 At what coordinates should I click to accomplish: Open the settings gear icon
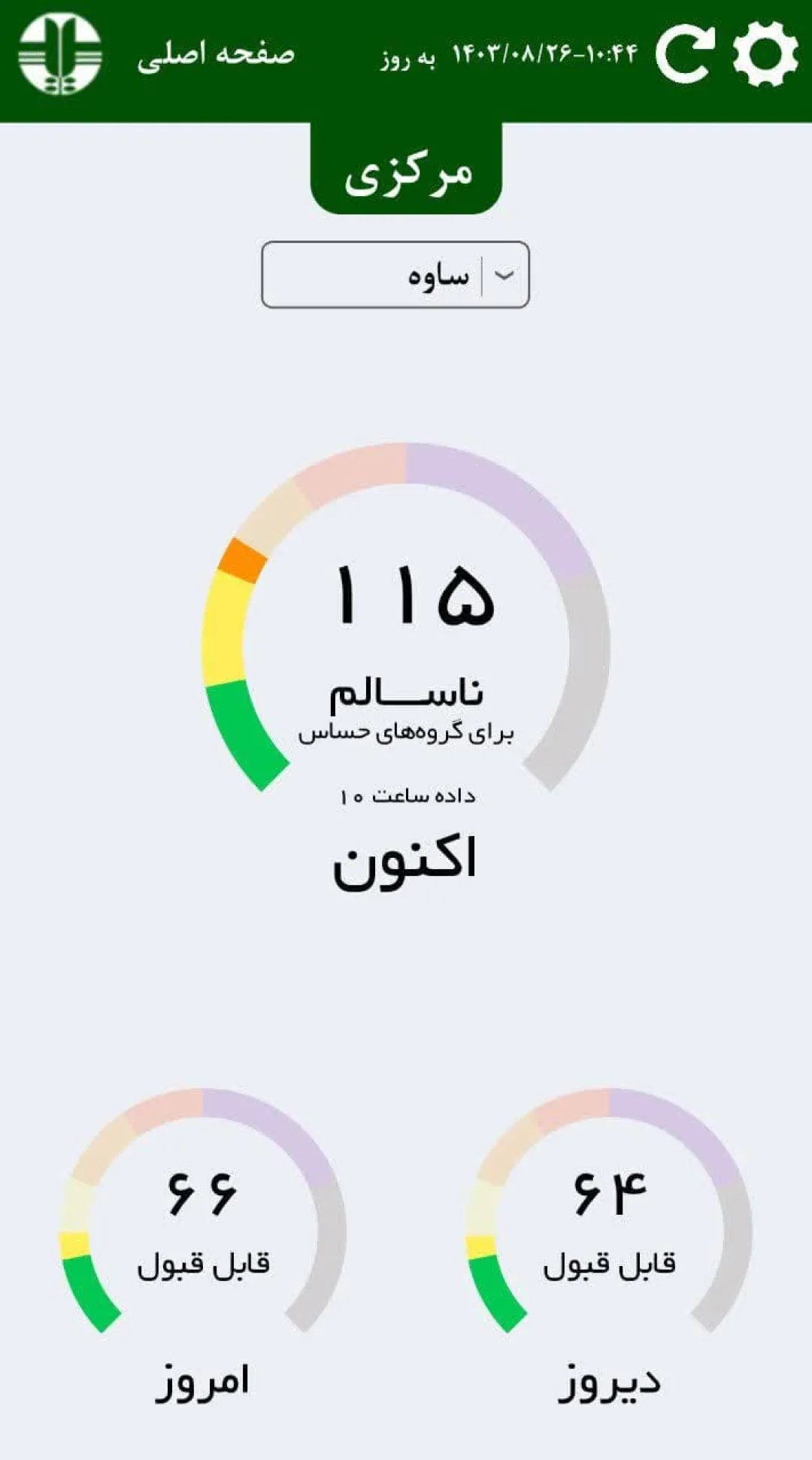point(765,53)
